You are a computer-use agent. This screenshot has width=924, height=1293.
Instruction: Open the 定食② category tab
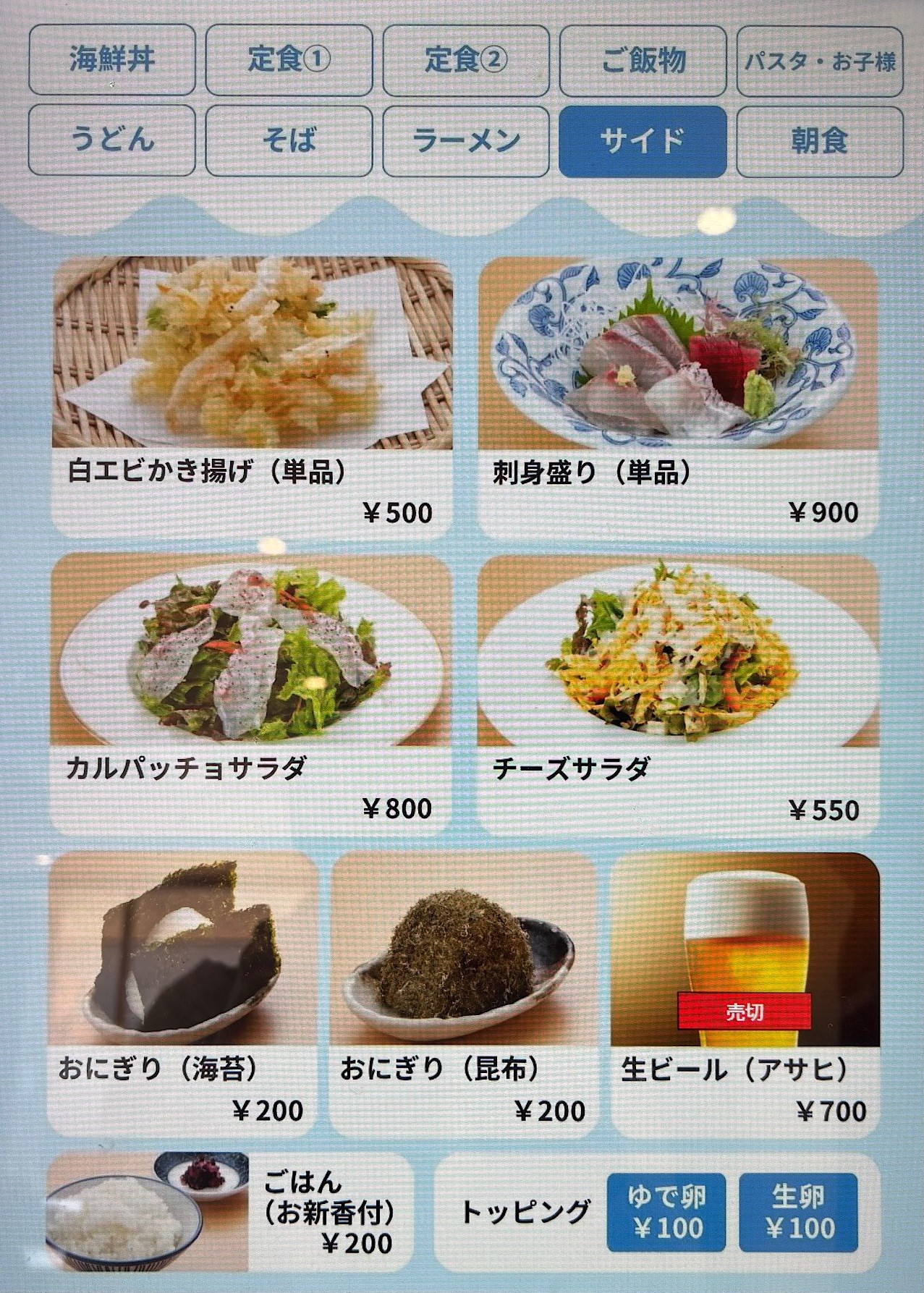pyautogui.click(x=465, y=60)
